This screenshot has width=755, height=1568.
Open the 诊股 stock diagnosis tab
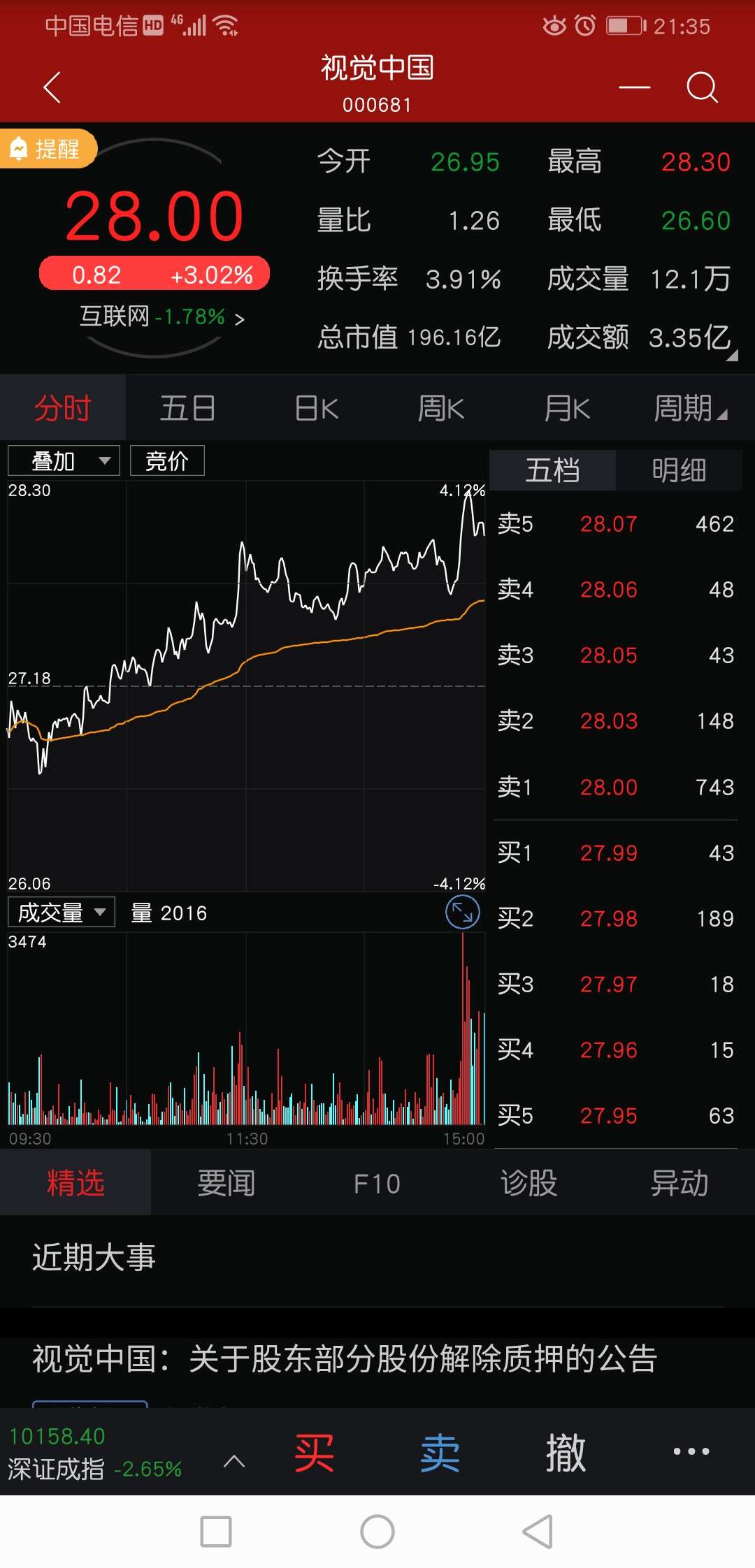pos(528,1184)
